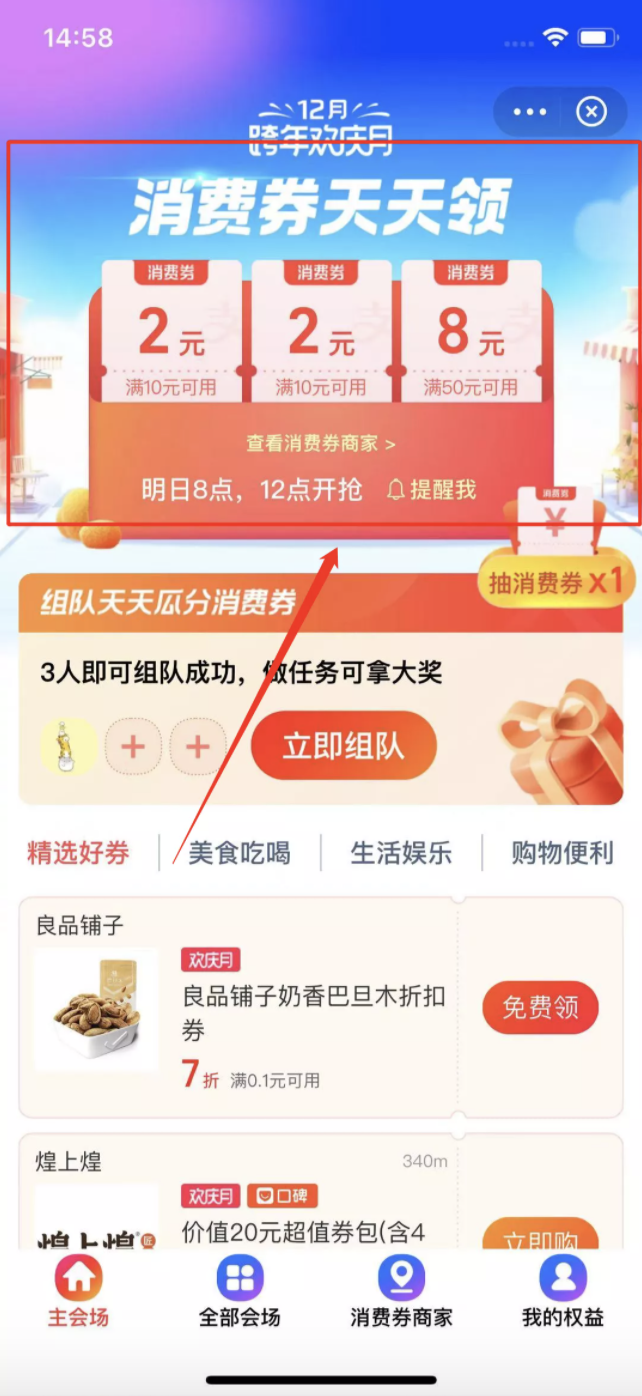
Task: Switch to 生活娱乐 tab
Action: pyautogui.click(x=401, y=853)
